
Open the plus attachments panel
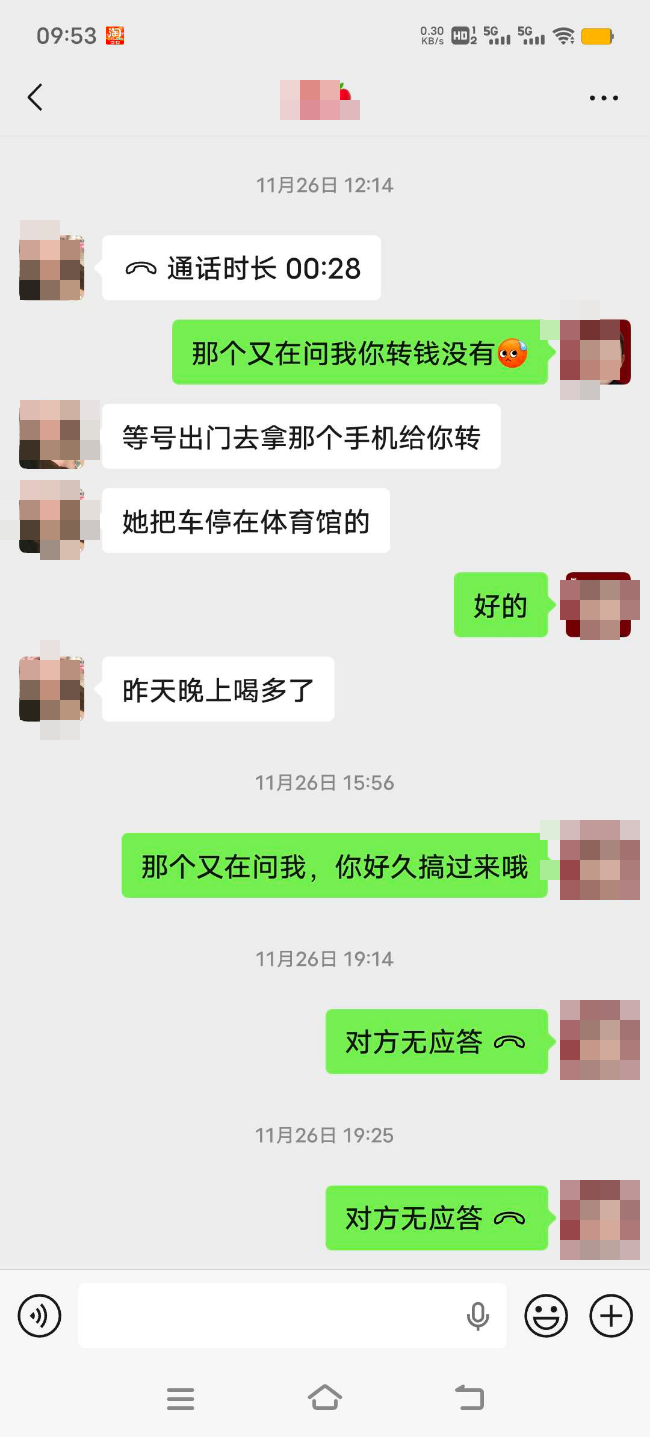[x=611, y=1315]
